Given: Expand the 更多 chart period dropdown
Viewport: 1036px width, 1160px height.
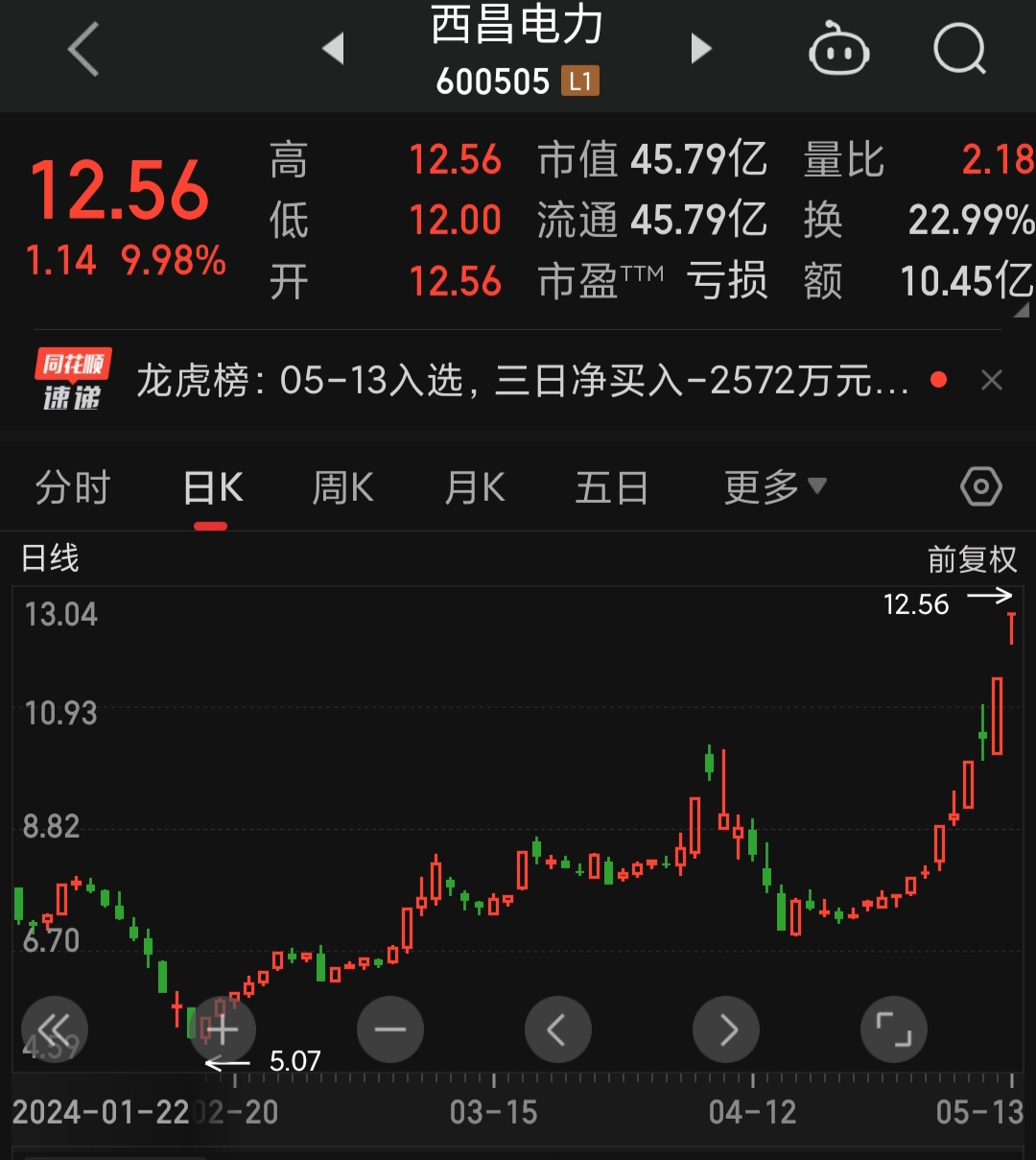Looking at the screenshot, I should pyautogui.click(x=774, y=487).
